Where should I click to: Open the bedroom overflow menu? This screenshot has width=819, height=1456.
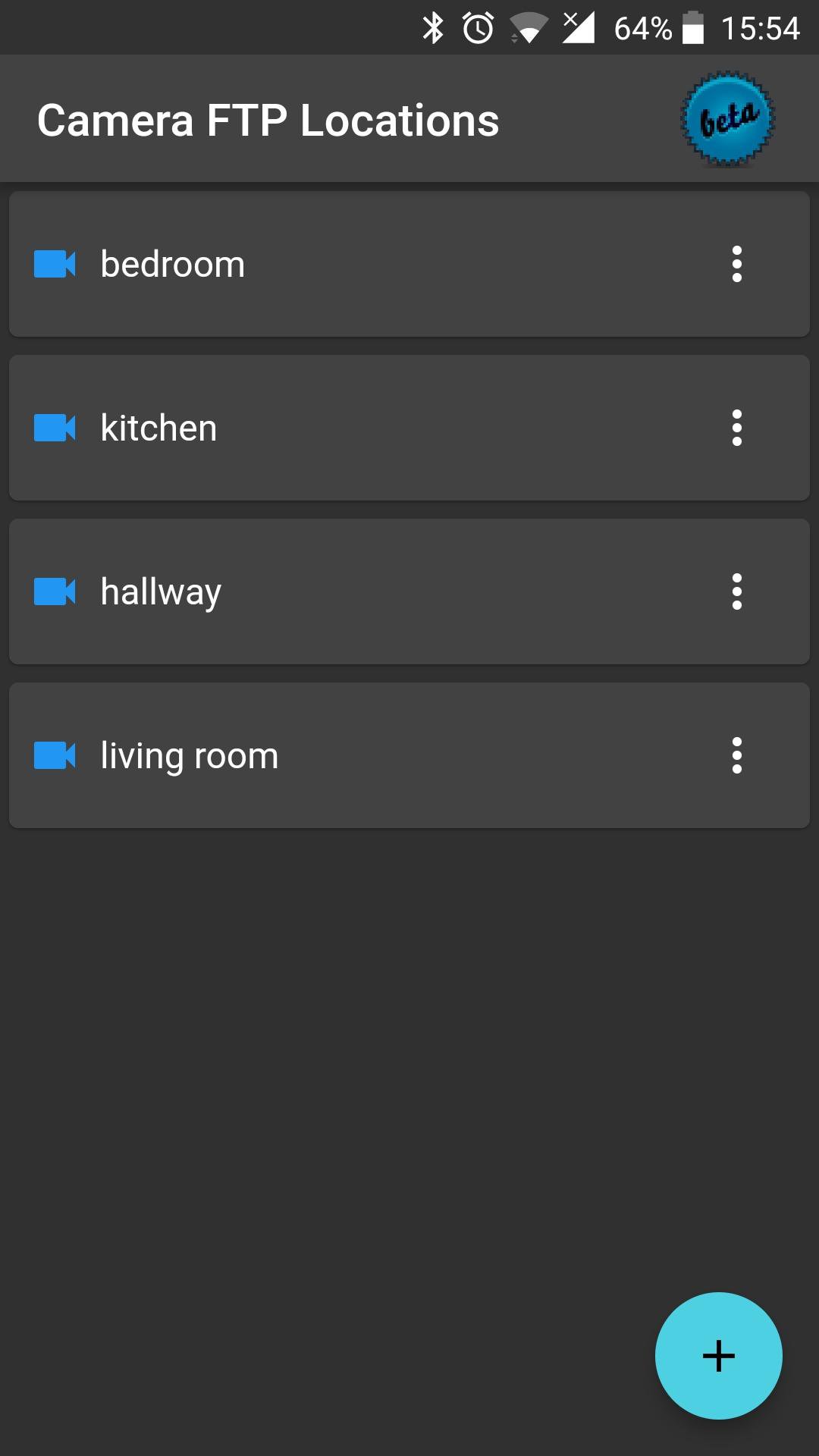(x=737, y=264)
